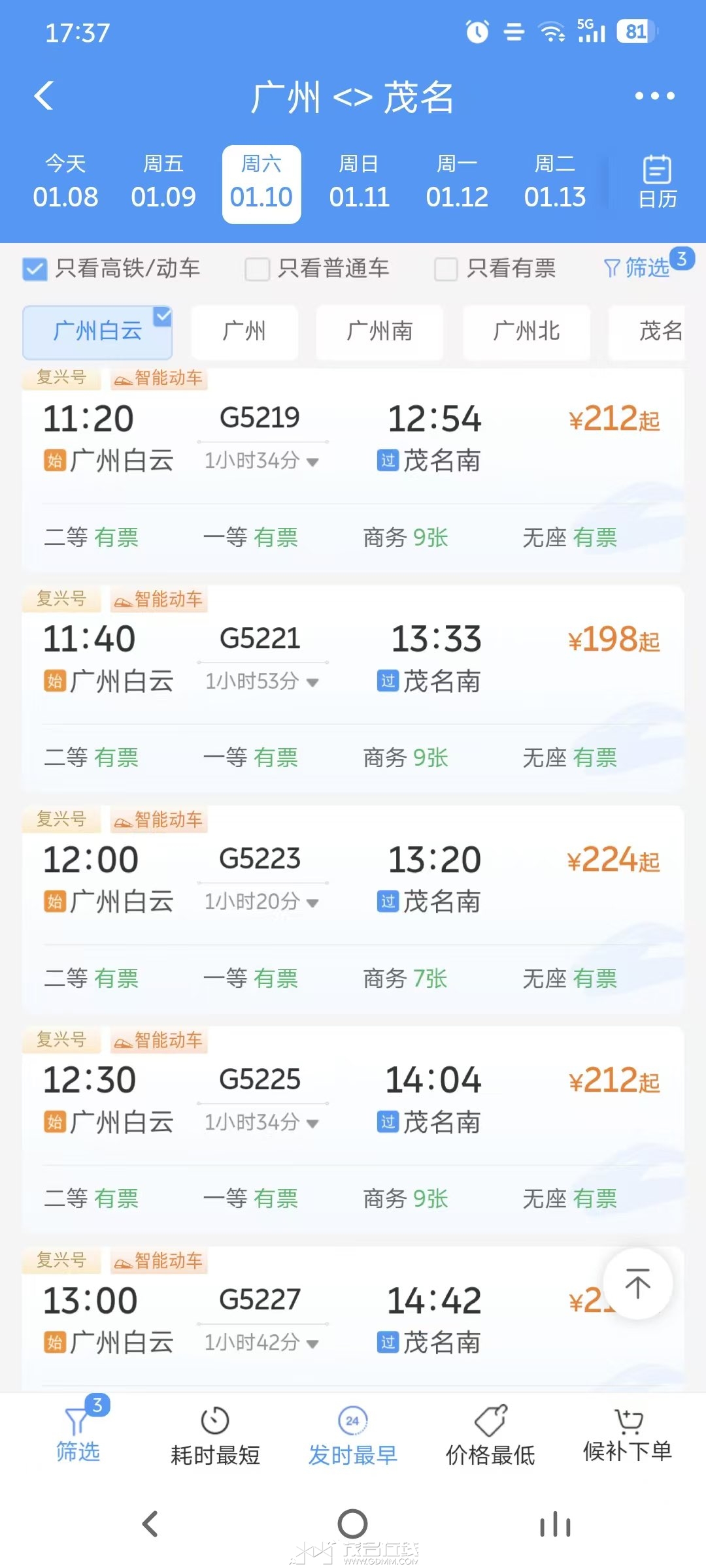The width and height of the screenshot is (706, 1568).
Task: Select the date 周日 01.11
Action: 359,184
